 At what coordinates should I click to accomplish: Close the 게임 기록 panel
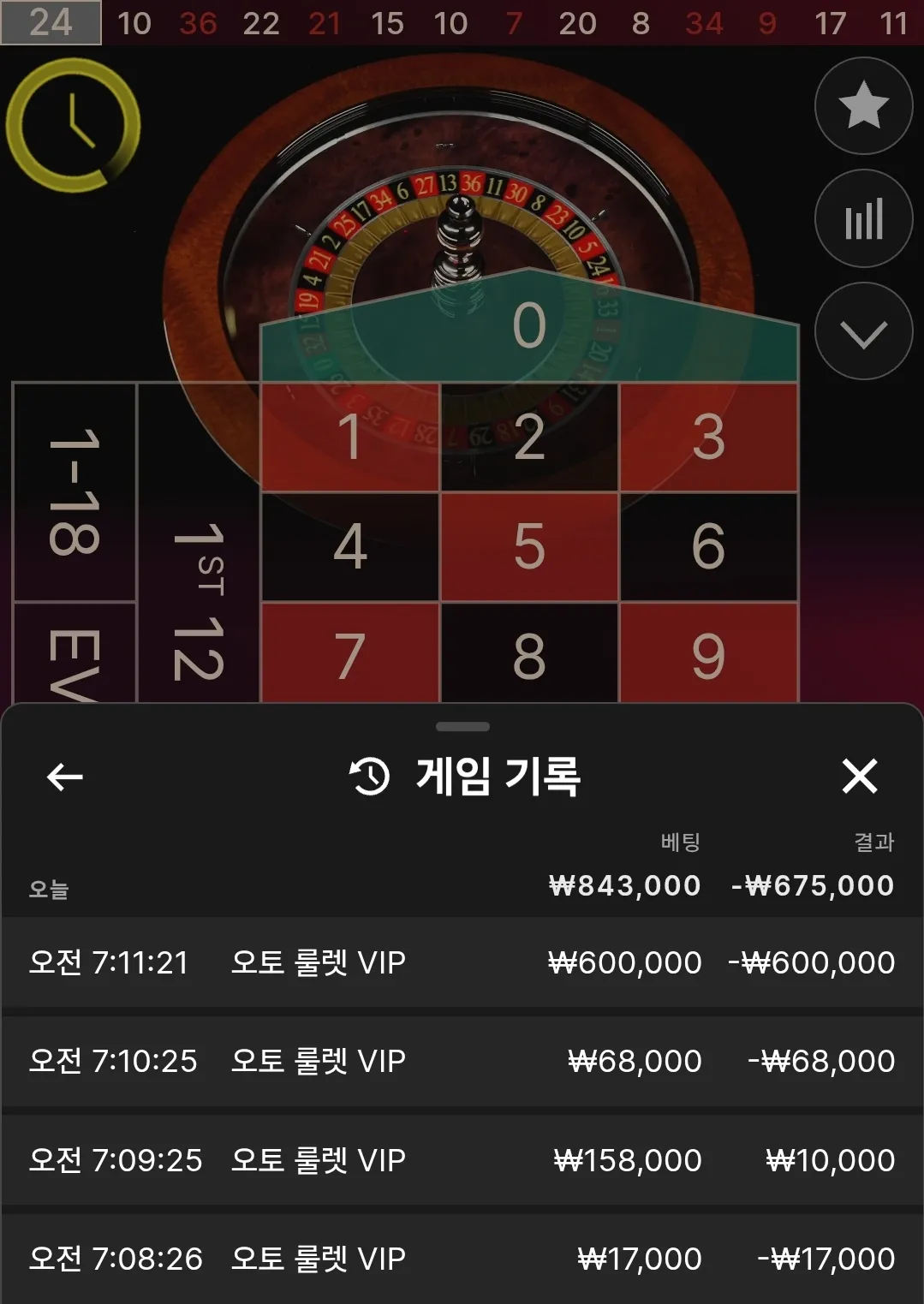[859, 777]
